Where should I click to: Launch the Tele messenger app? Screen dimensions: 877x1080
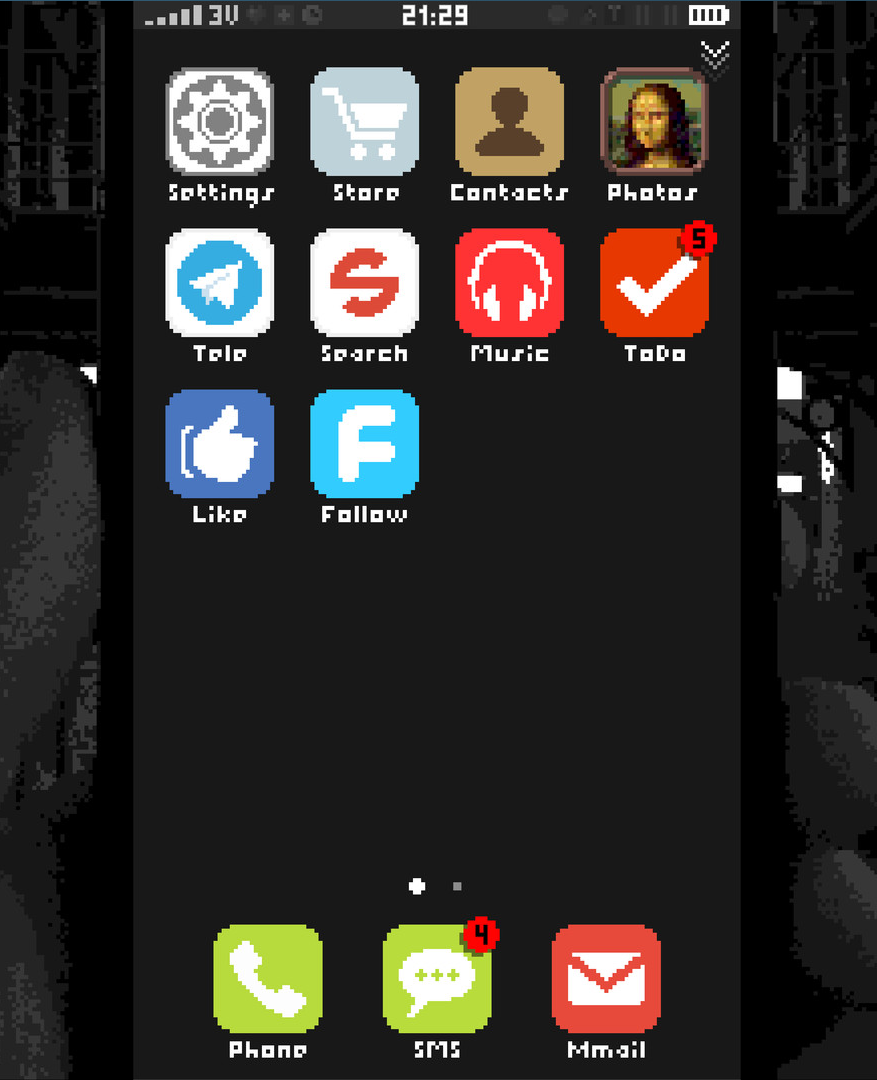tap(219, 282)
